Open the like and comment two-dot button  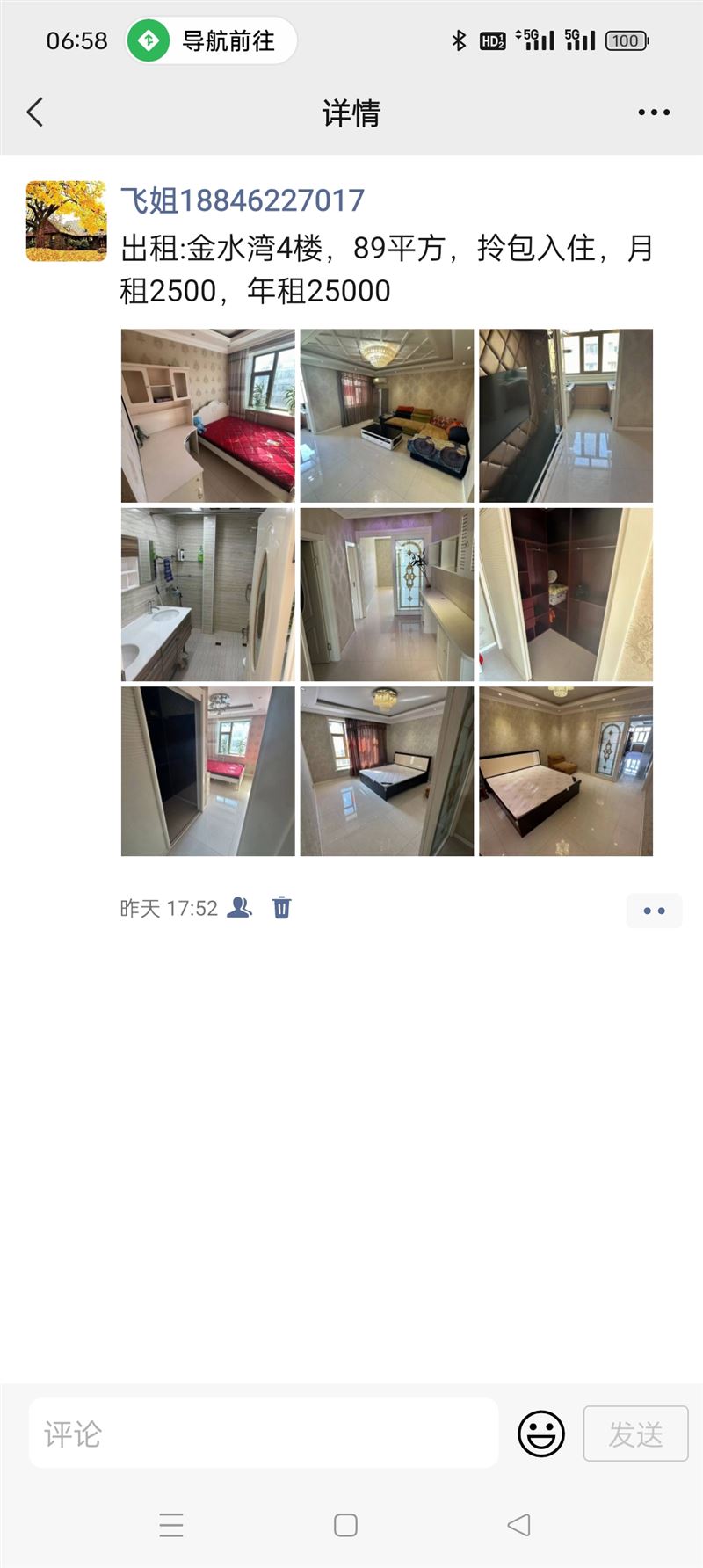click(655, 911)
